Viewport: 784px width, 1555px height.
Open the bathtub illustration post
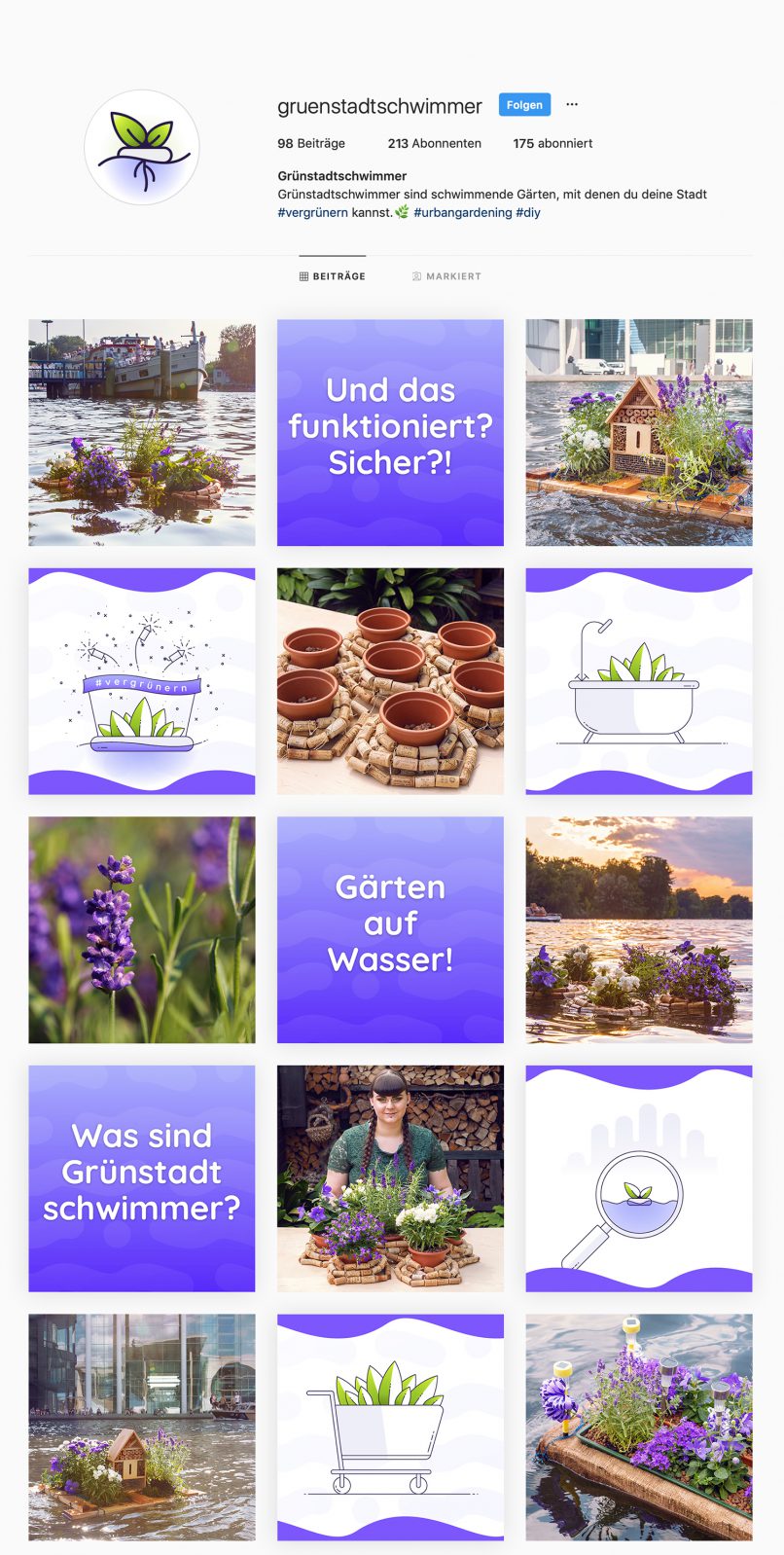pos(639,681)
